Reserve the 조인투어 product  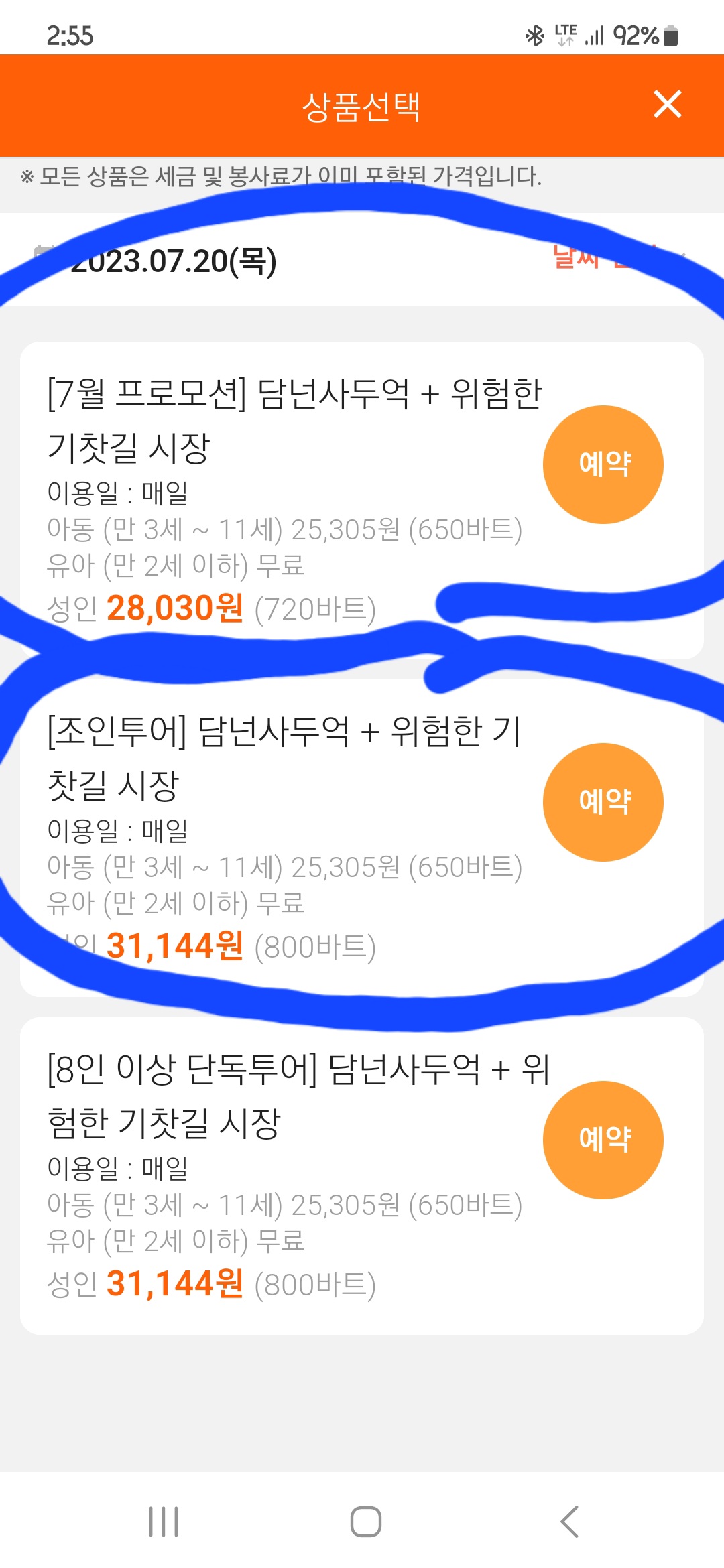click(x=603, y=802)
